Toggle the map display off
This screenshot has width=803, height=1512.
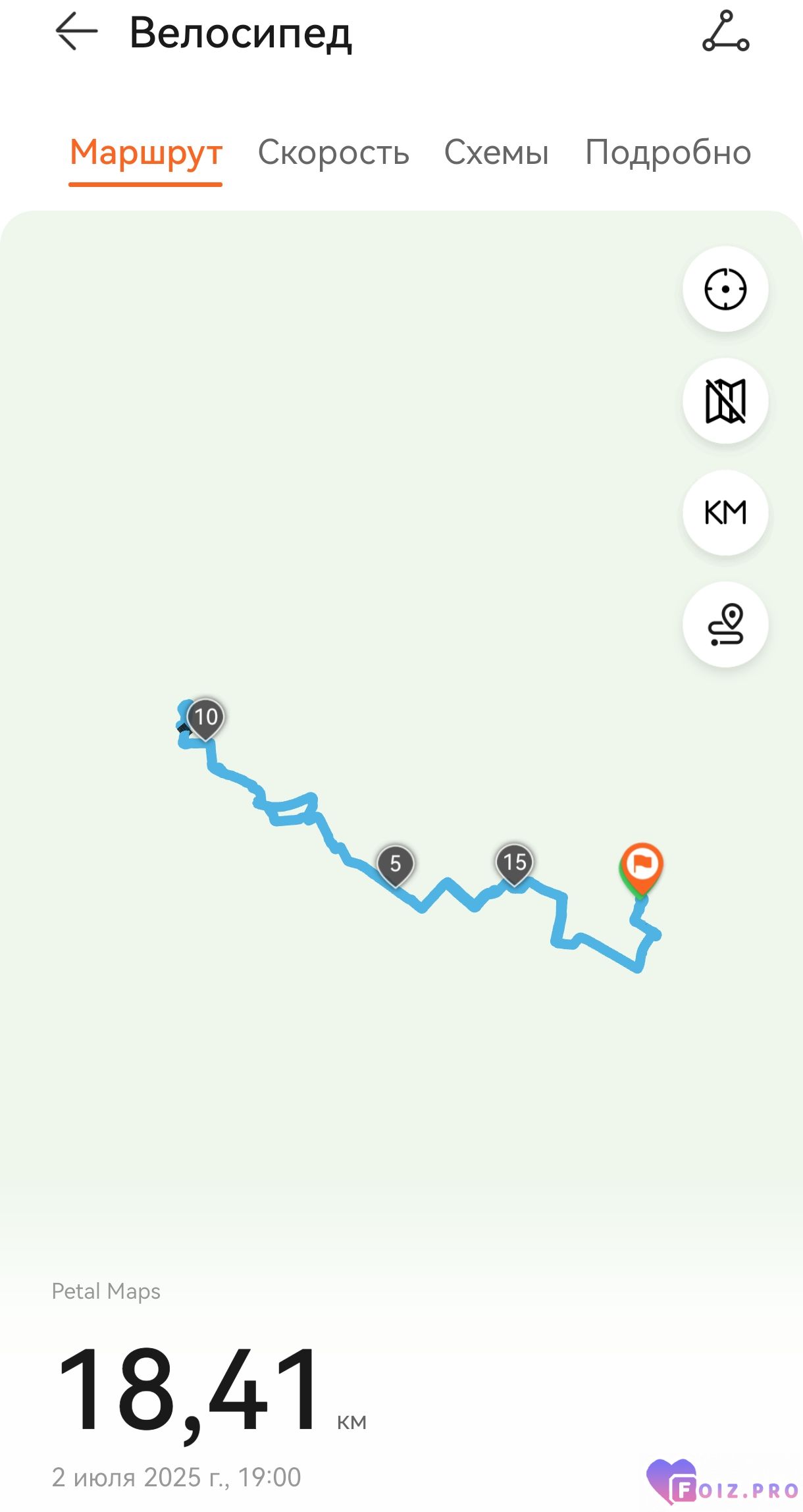(x=725, y=401)
